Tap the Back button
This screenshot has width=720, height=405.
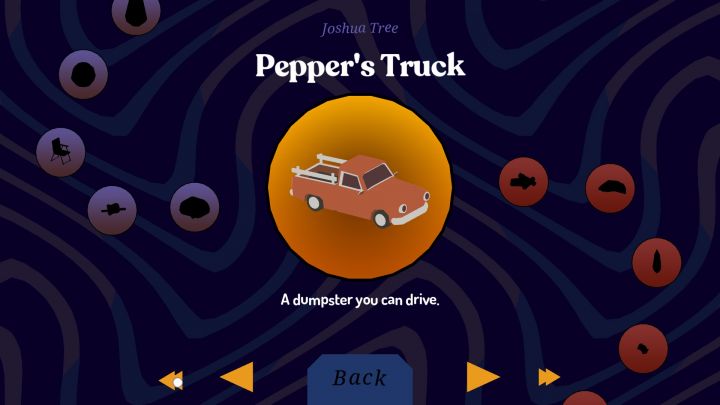tap(359, 378)
